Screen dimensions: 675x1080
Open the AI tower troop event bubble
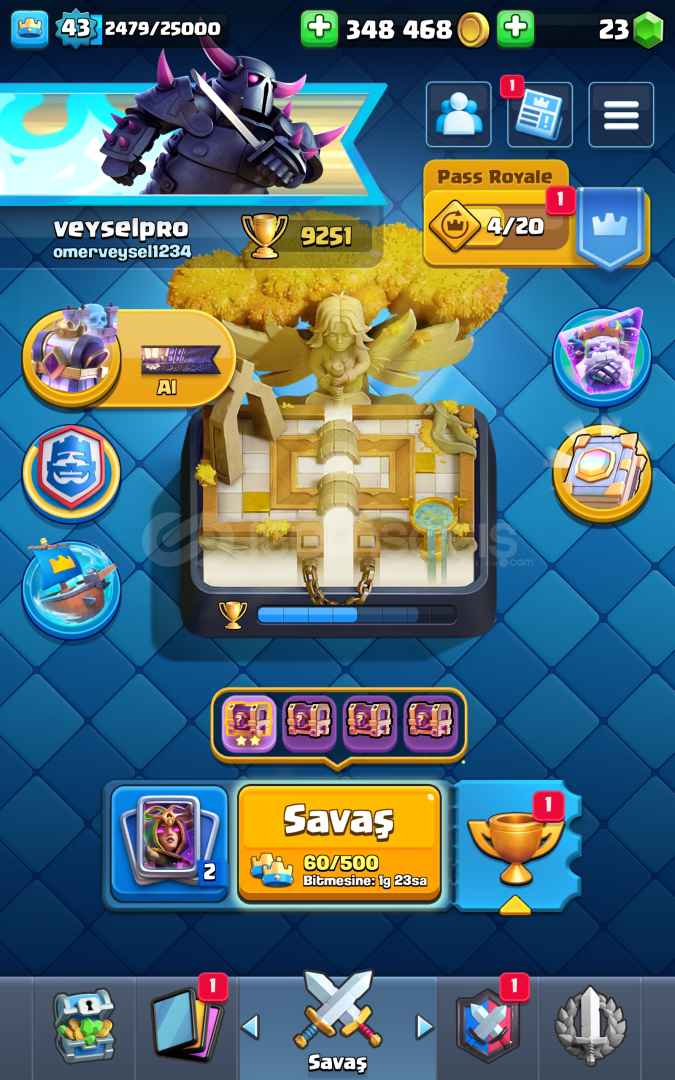(128, 357)
